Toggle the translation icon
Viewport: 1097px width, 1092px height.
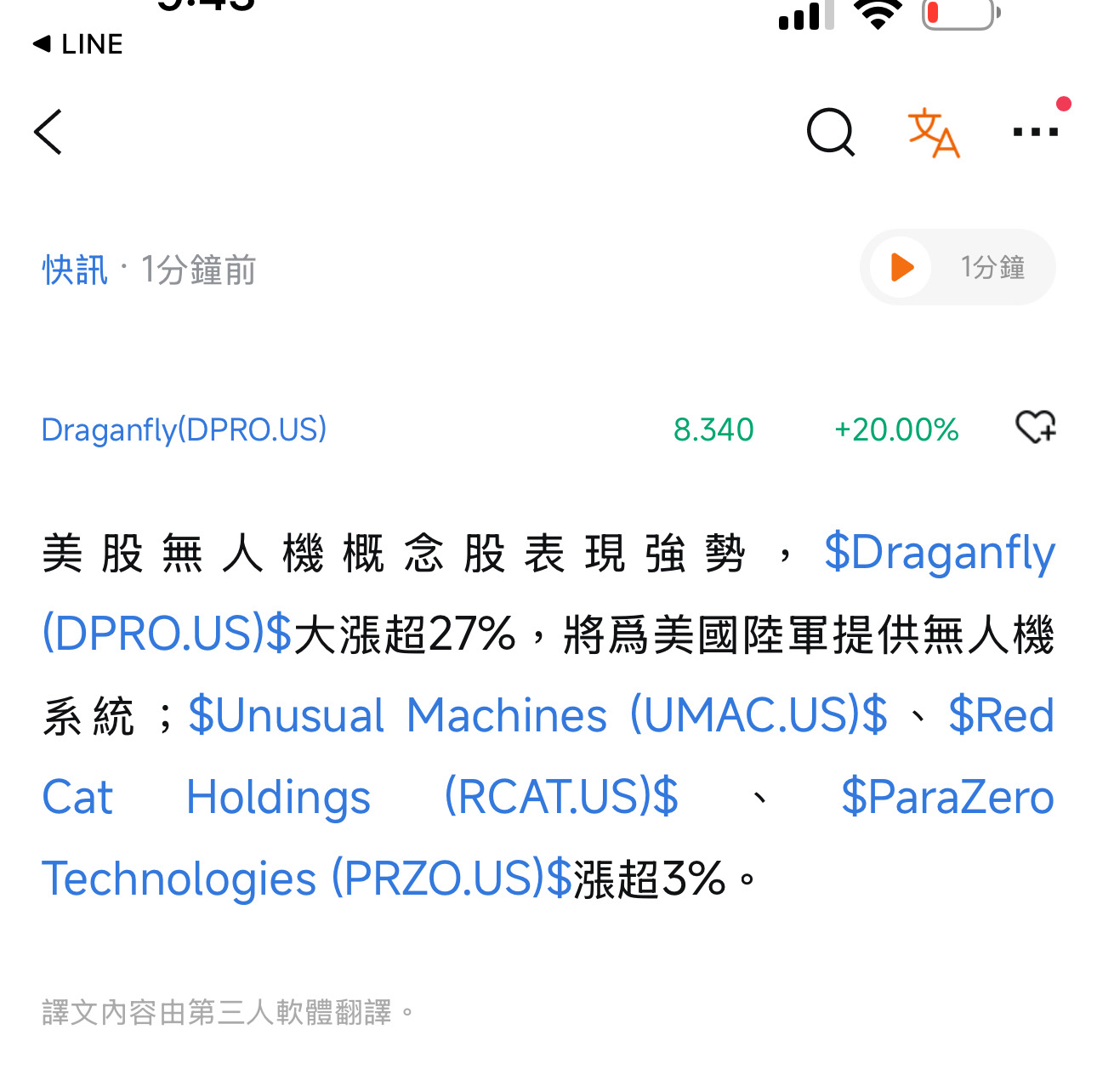pos(933,133)
